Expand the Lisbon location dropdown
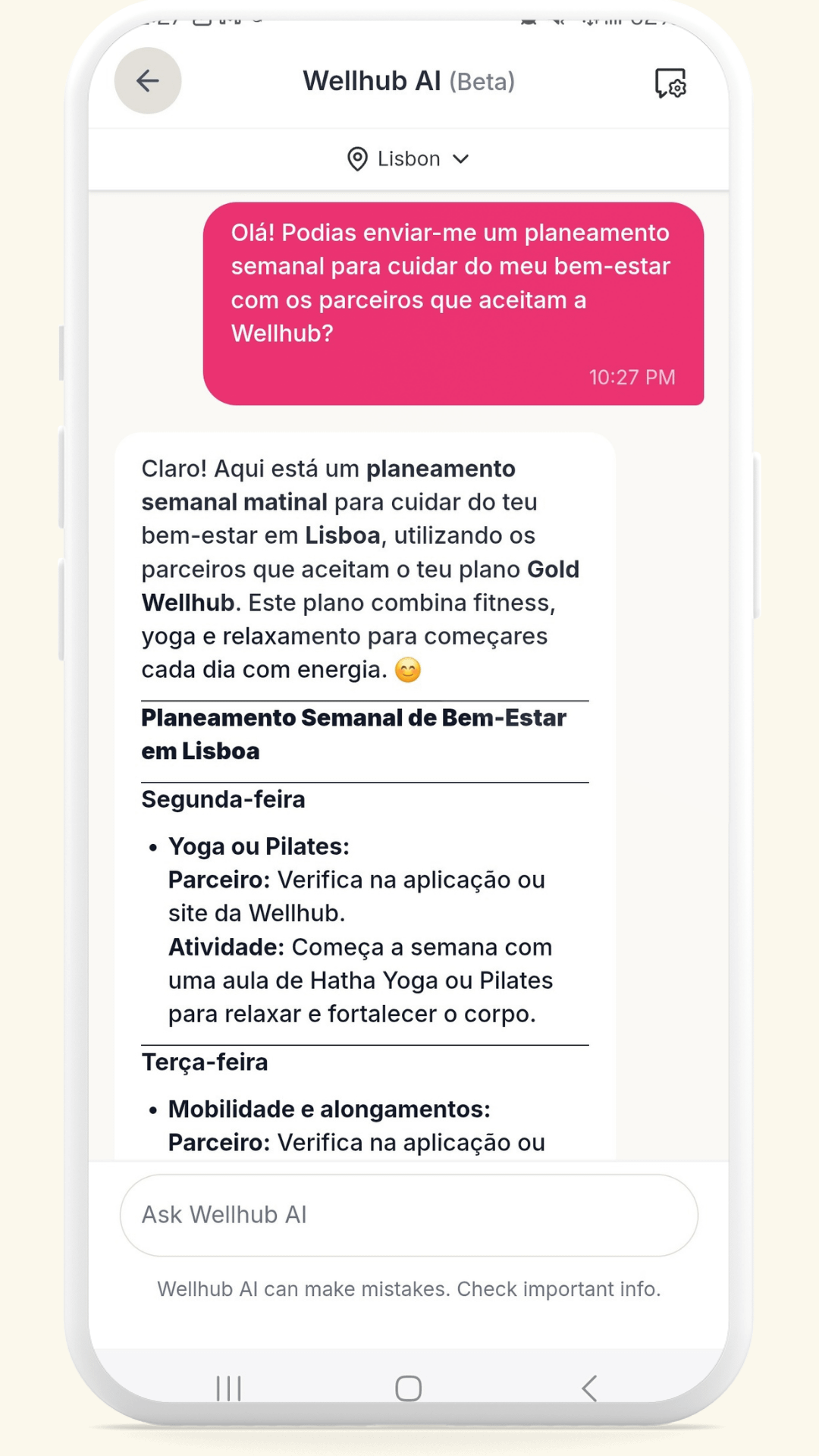Screen dimensions: 819x1456 tap(409, 159)
